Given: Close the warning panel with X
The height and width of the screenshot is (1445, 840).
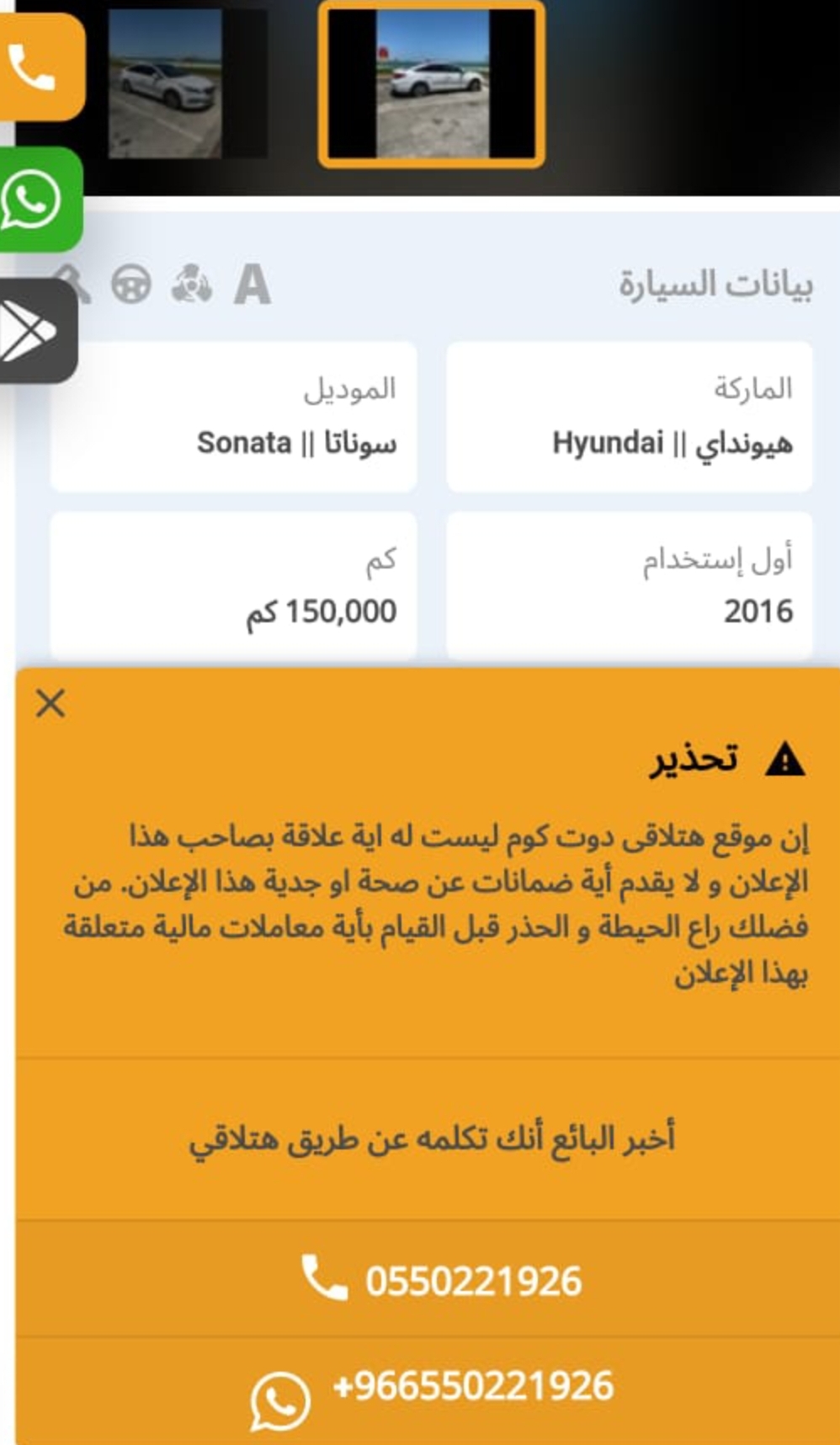Looking at the screenshot, I should pos(51,702).
